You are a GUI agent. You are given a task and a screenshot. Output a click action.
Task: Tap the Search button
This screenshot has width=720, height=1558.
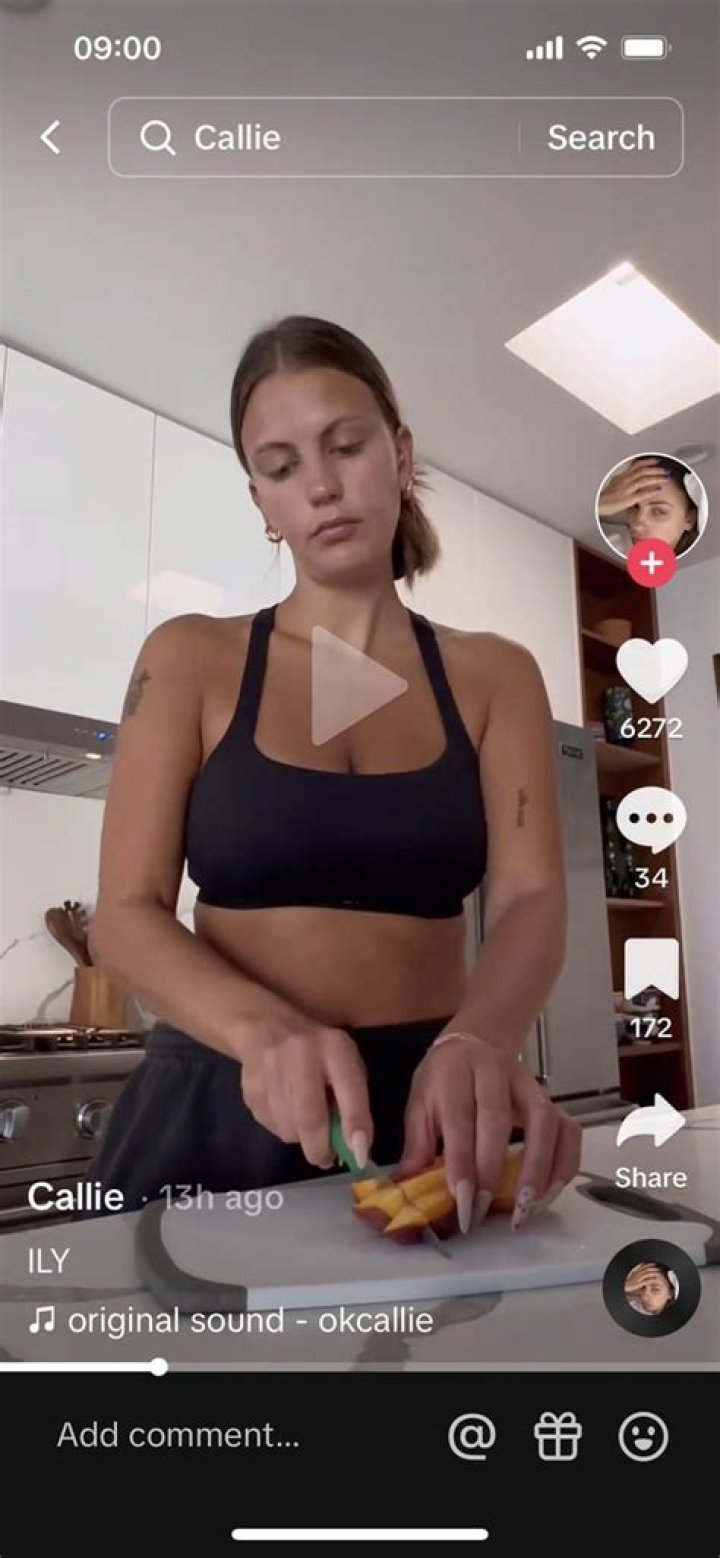(x=600, y=138)
